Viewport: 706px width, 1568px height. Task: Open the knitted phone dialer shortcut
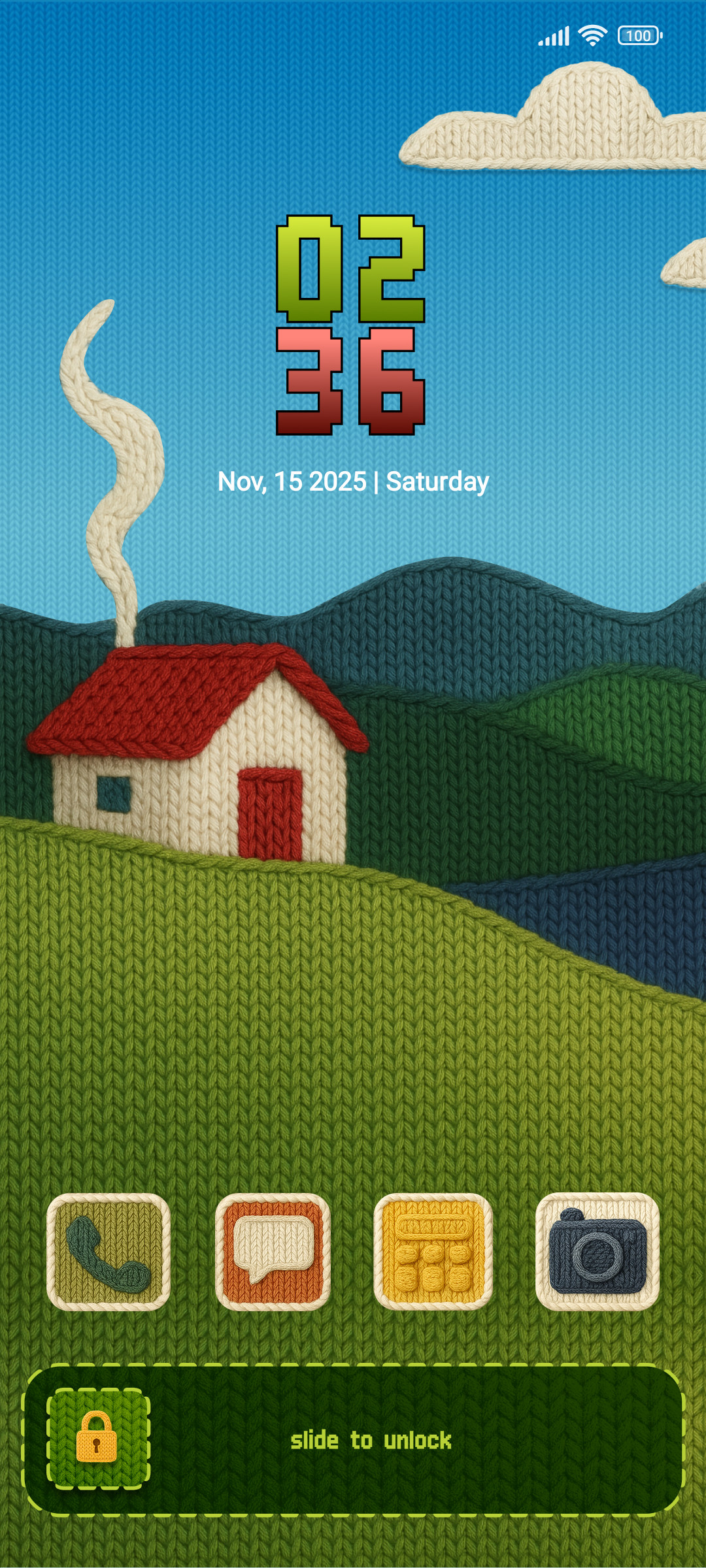pos(109,1252)
